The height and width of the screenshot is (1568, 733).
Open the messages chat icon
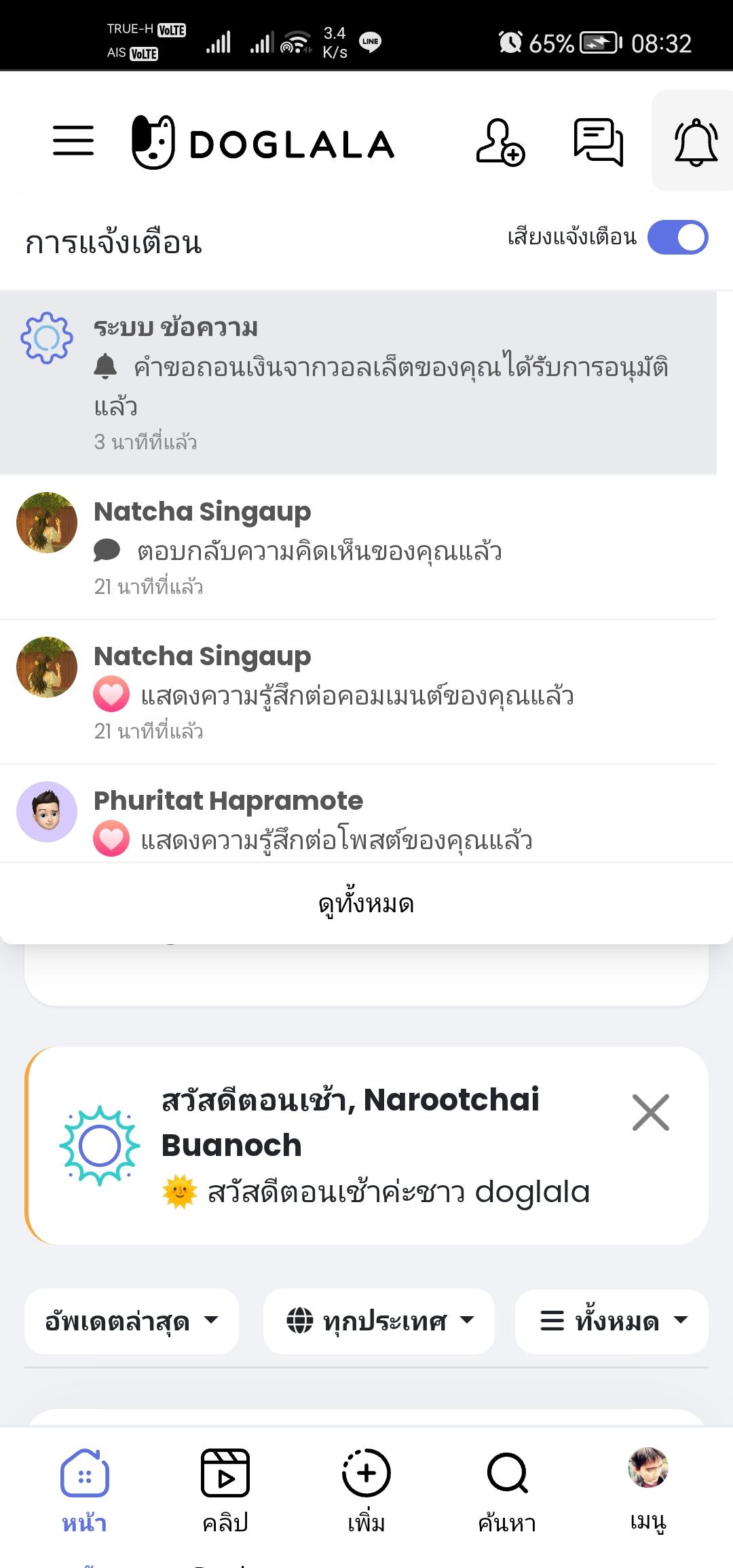pos(598,142)
